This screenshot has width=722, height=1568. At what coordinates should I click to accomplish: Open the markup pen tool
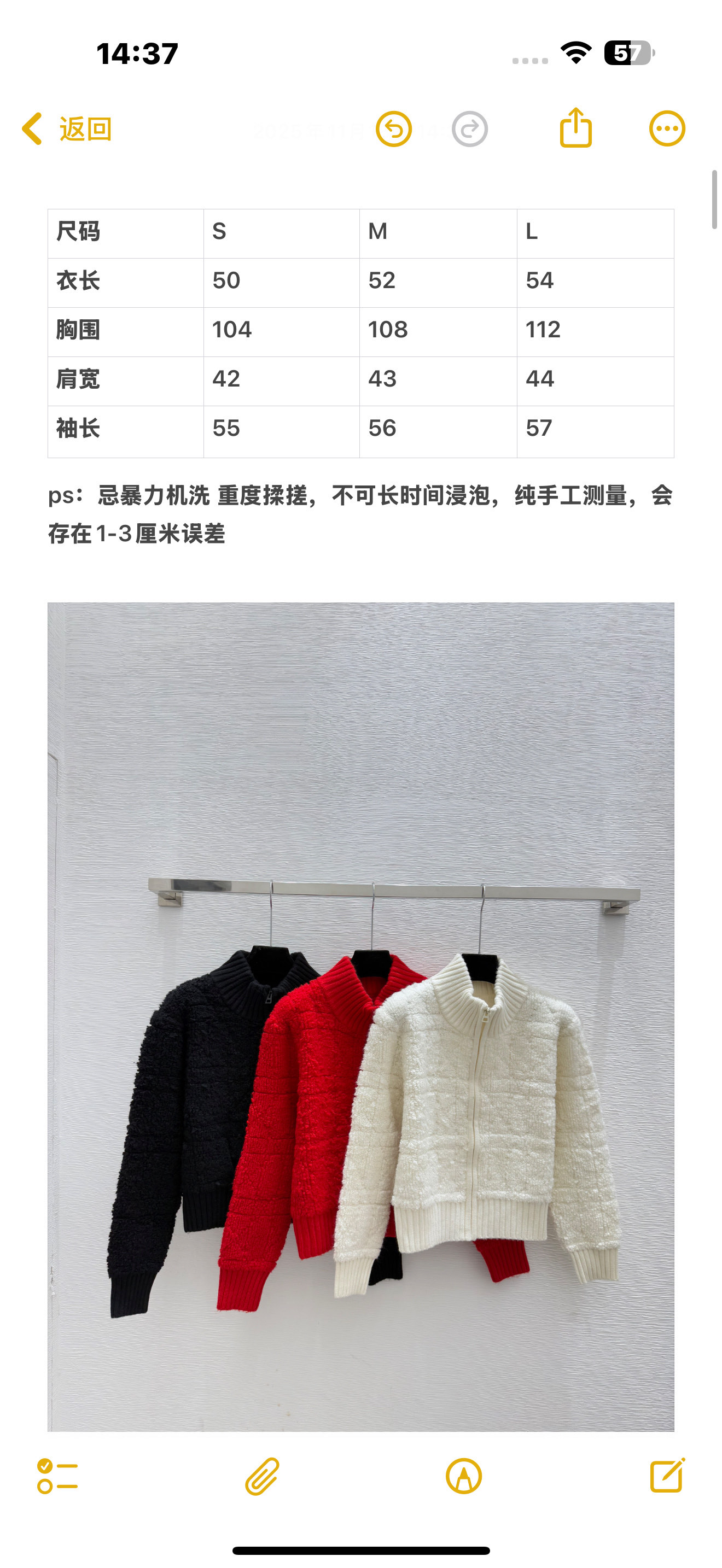point(463,1476)
